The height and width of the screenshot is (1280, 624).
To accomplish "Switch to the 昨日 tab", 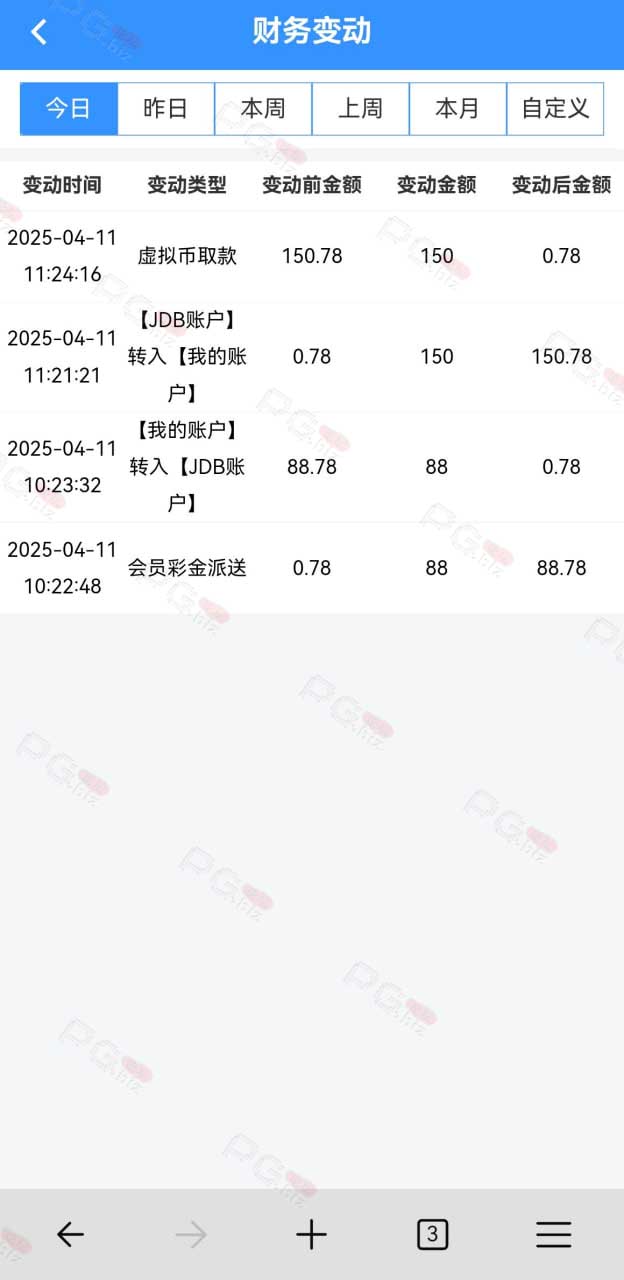I will [x=166, y=109].
